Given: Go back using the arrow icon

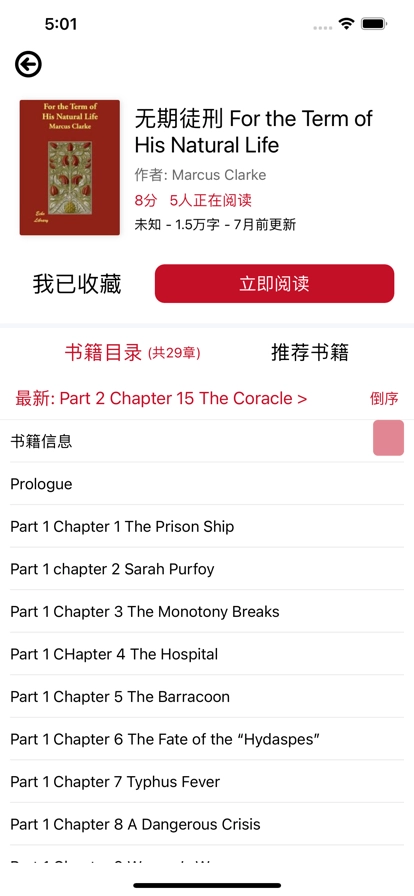Looking at the screenshot, I should click(28, 64).
